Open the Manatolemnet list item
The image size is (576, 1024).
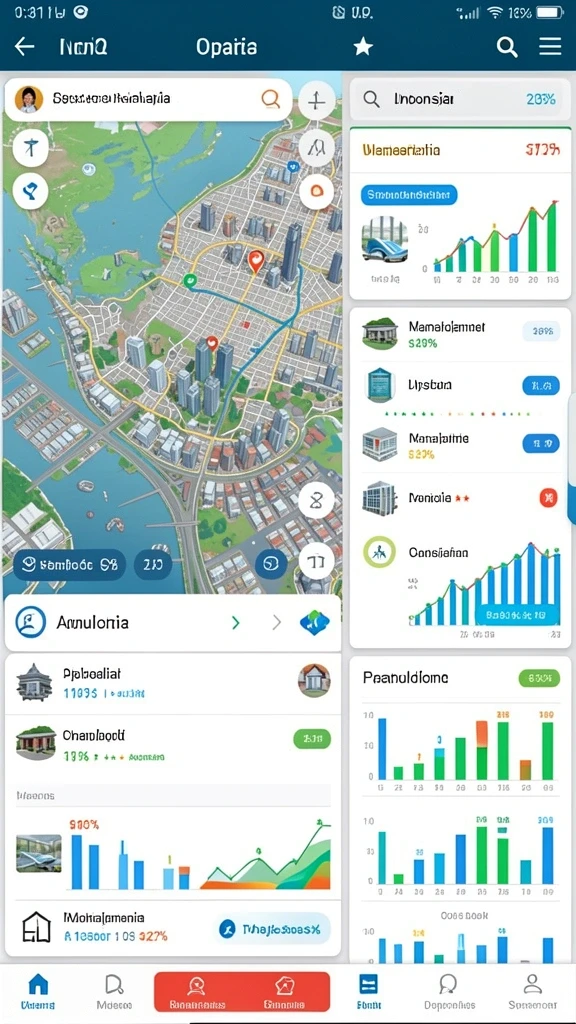pos(460,334)
